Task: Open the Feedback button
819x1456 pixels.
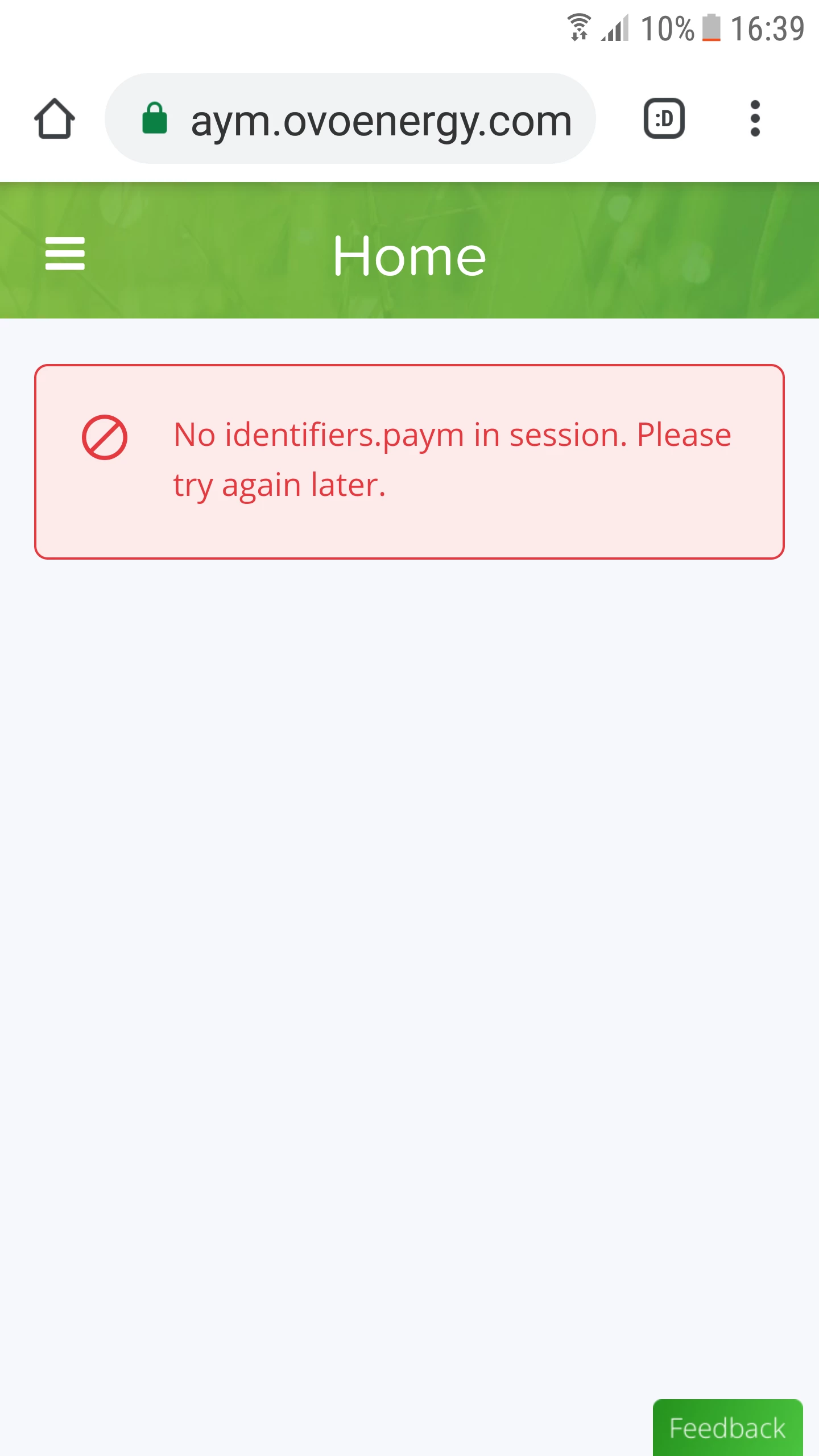Action: 727,1428
